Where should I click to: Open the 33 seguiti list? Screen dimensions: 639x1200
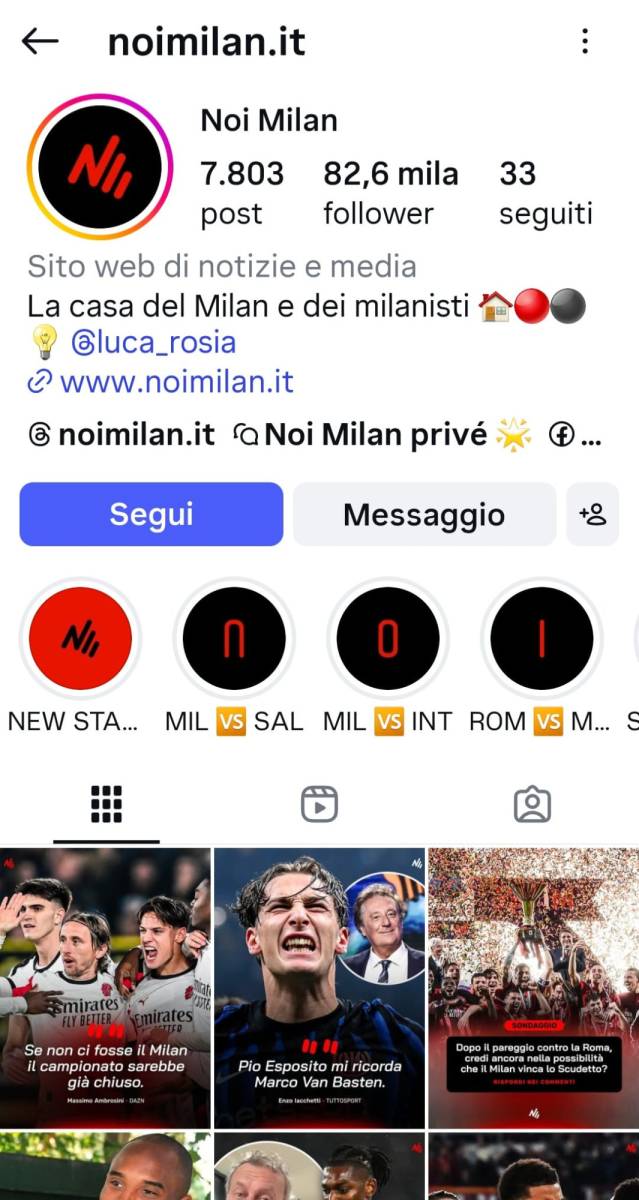(x=545, y=192)
